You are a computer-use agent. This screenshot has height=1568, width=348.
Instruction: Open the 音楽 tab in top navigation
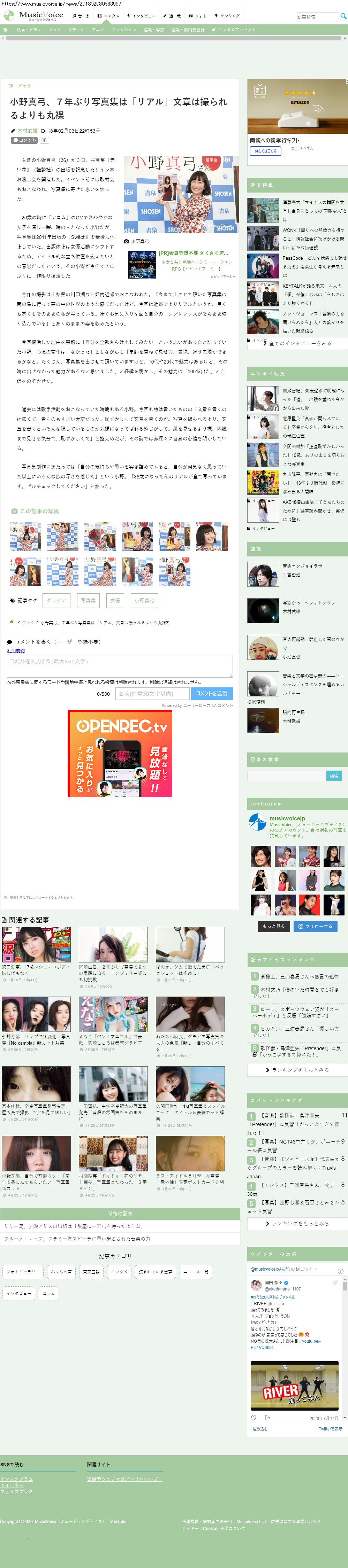81,16
